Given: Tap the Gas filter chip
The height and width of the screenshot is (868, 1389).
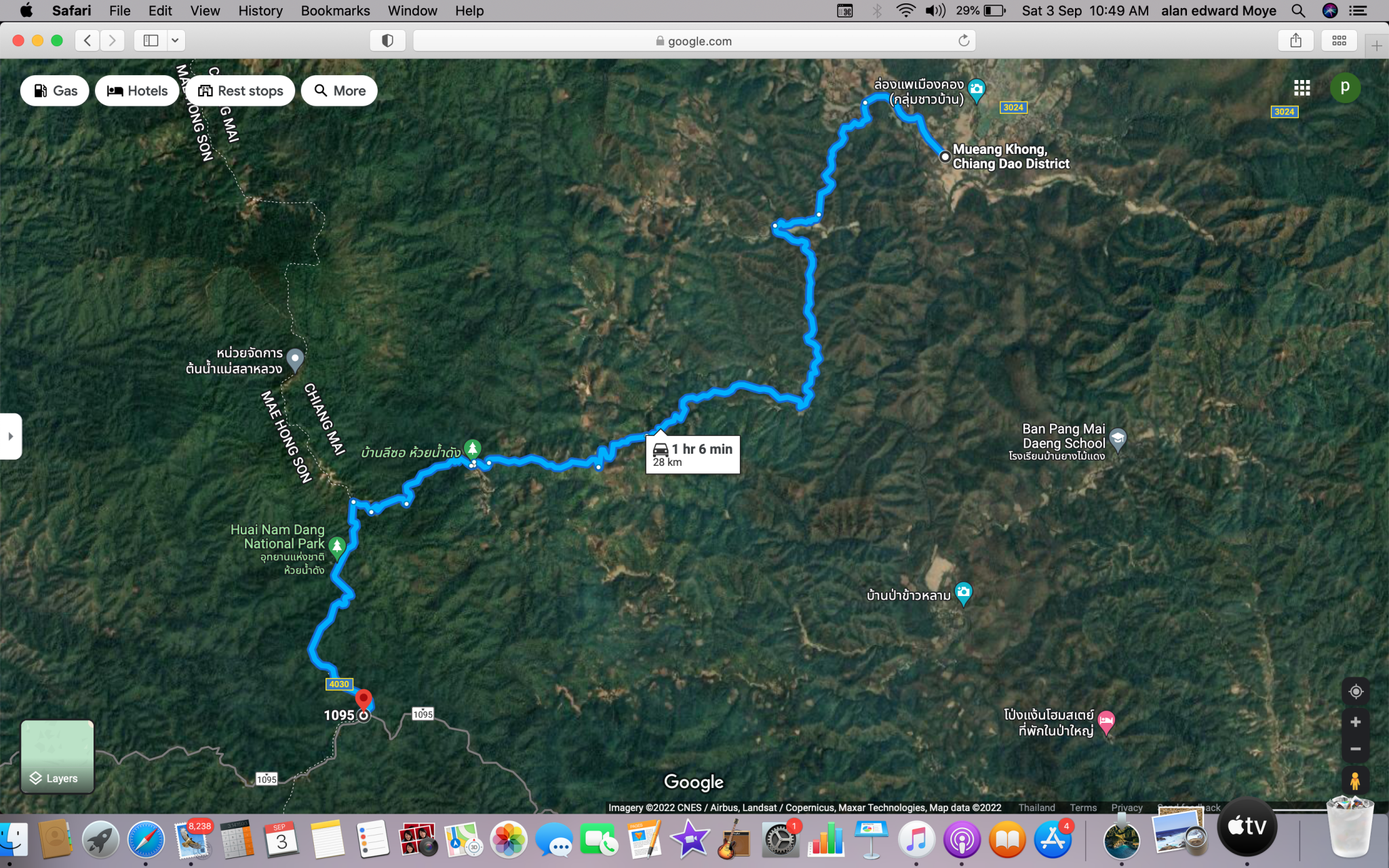Looking at the screenshot, I should coord(55,91).
